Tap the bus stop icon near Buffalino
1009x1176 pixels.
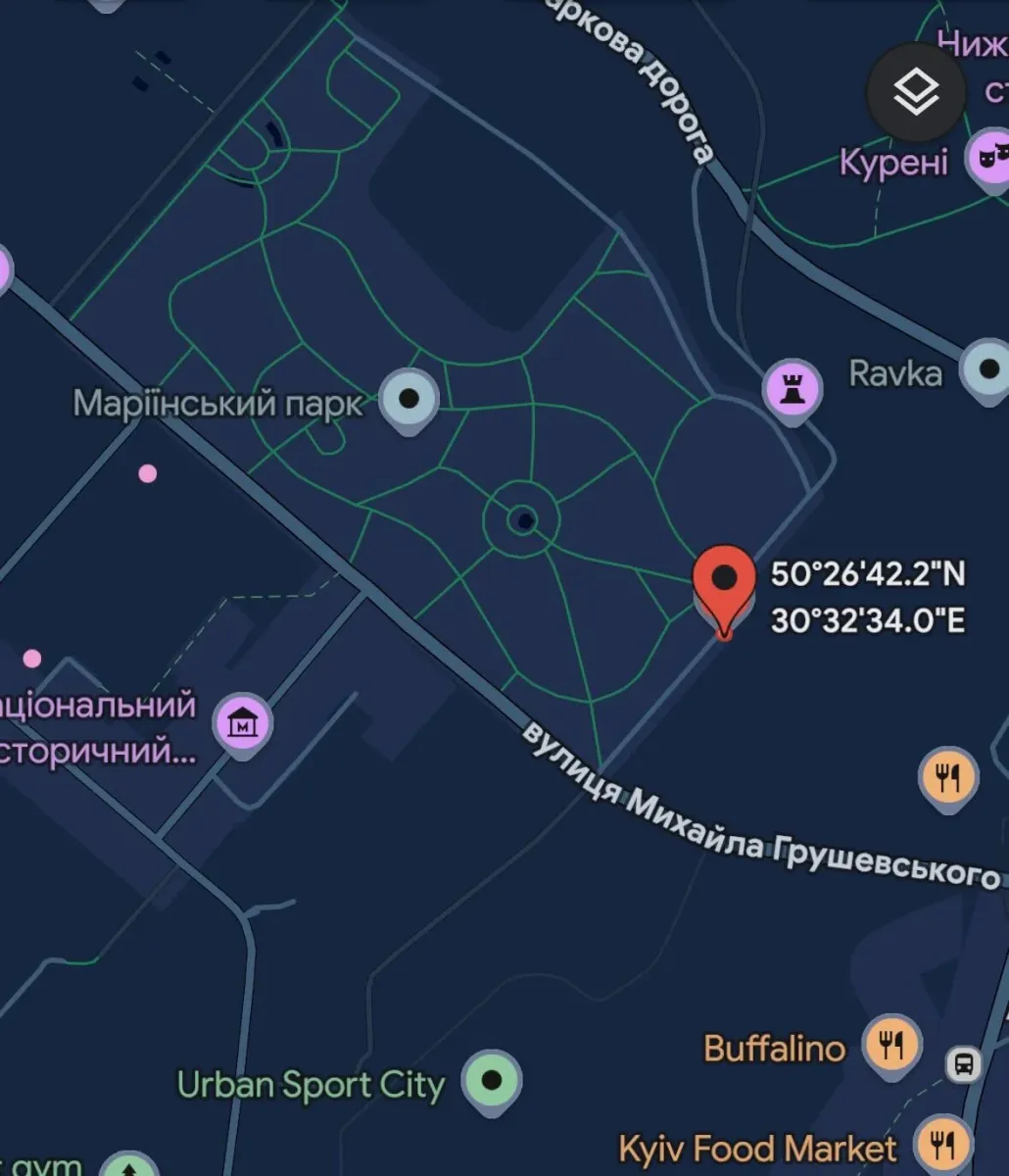pos(964,1063)
